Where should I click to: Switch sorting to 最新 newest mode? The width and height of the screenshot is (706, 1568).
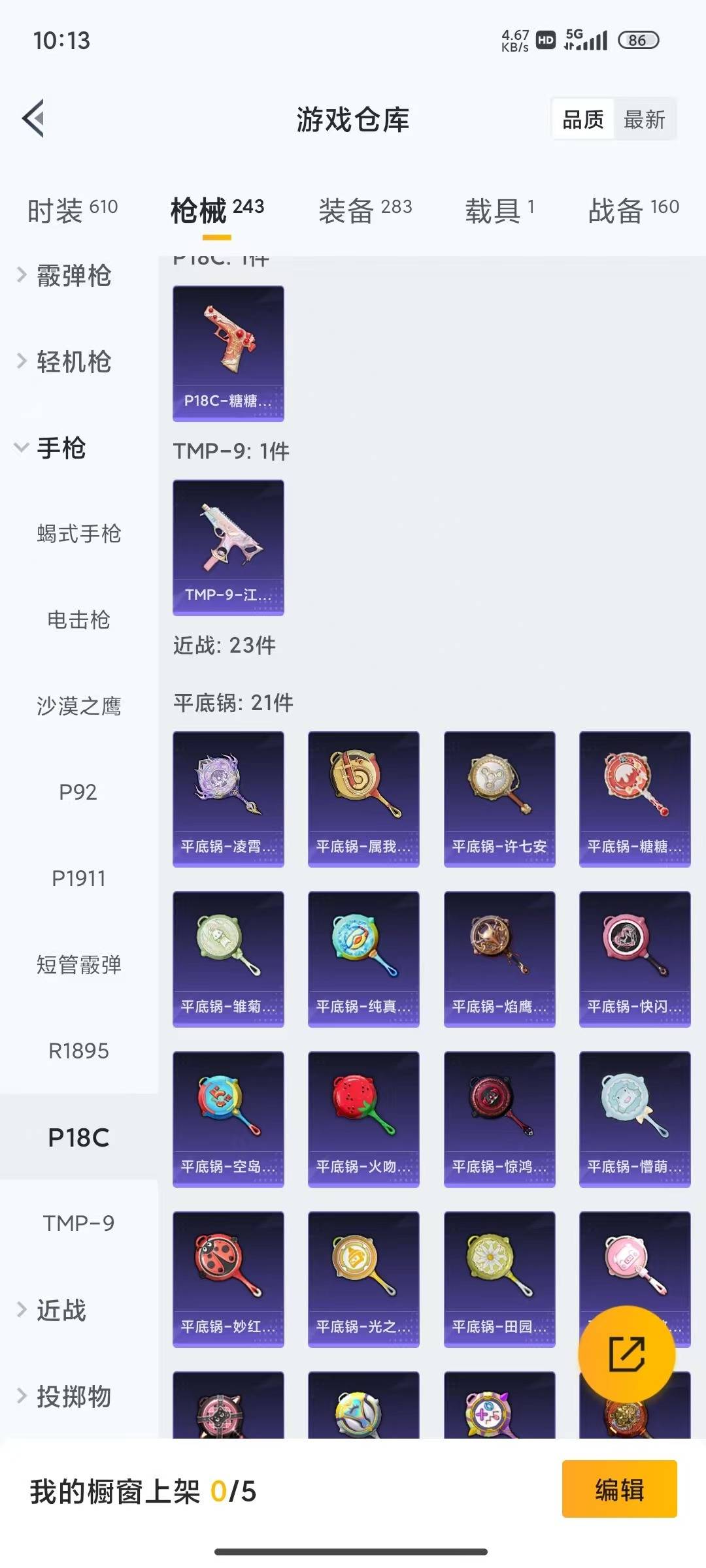click(646, 120)
